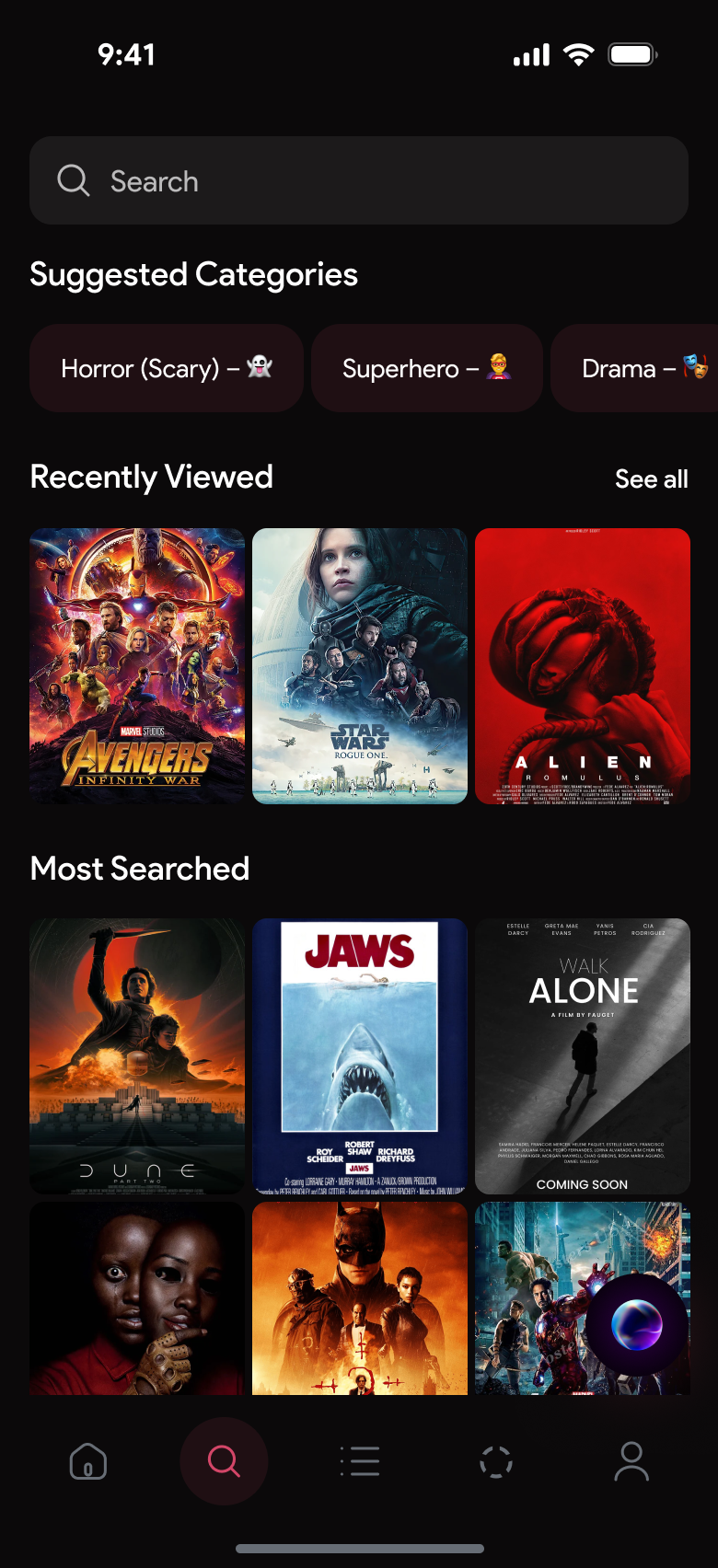Open the Alien Romulus poster

point(583,666)
